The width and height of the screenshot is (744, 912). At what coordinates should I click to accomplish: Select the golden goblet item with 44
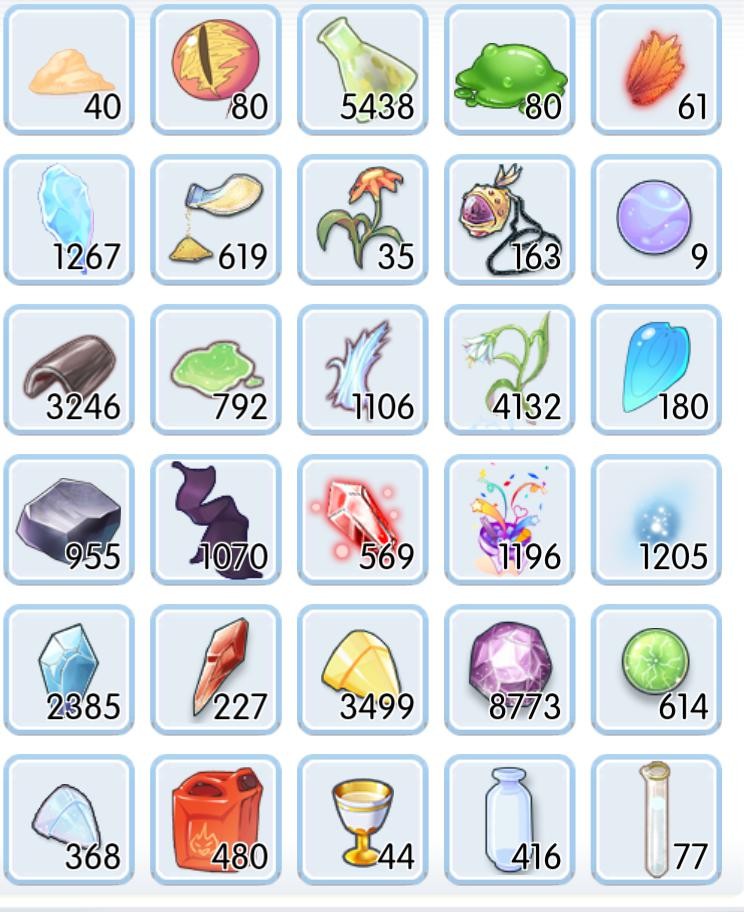362,820
